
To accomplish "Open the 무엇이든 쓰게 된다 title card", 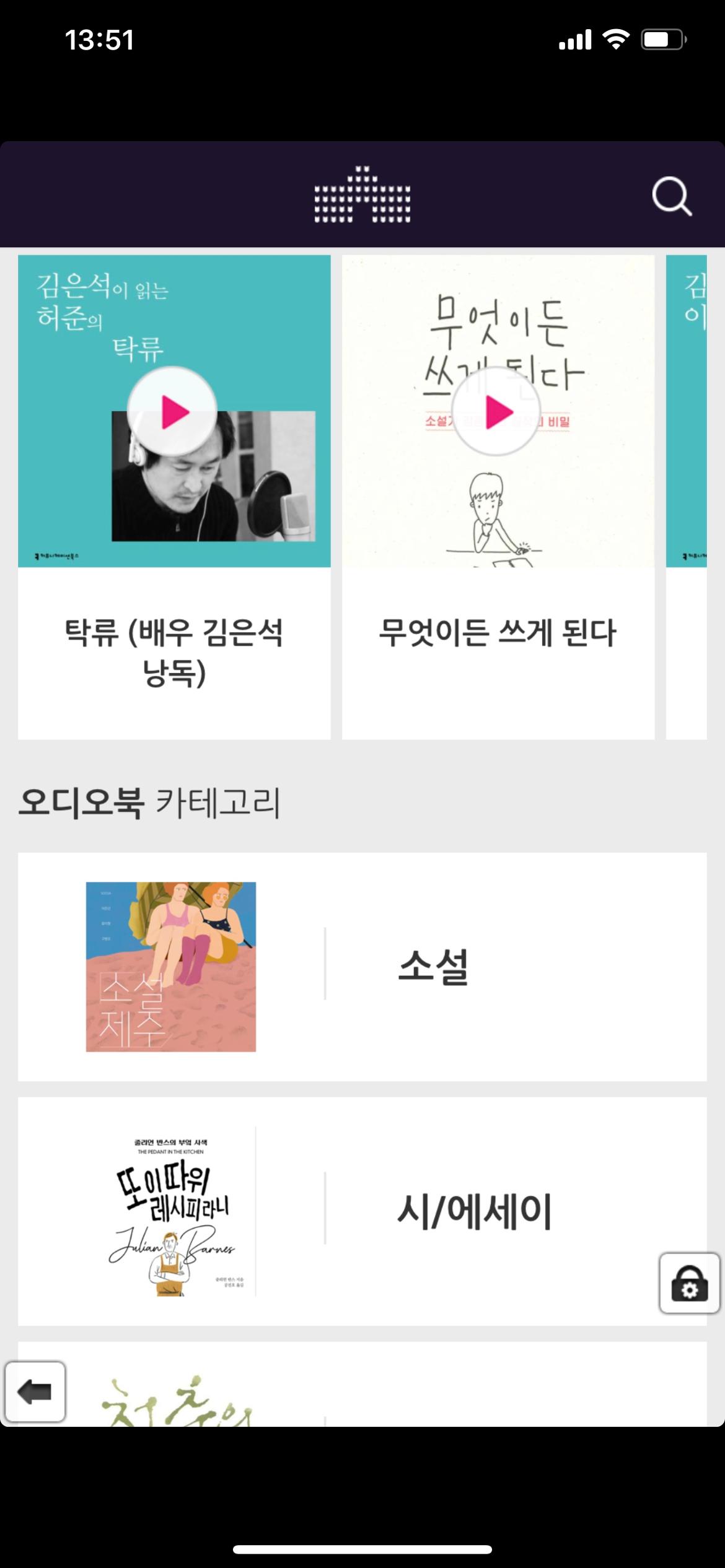I will [x=498, y=633].
